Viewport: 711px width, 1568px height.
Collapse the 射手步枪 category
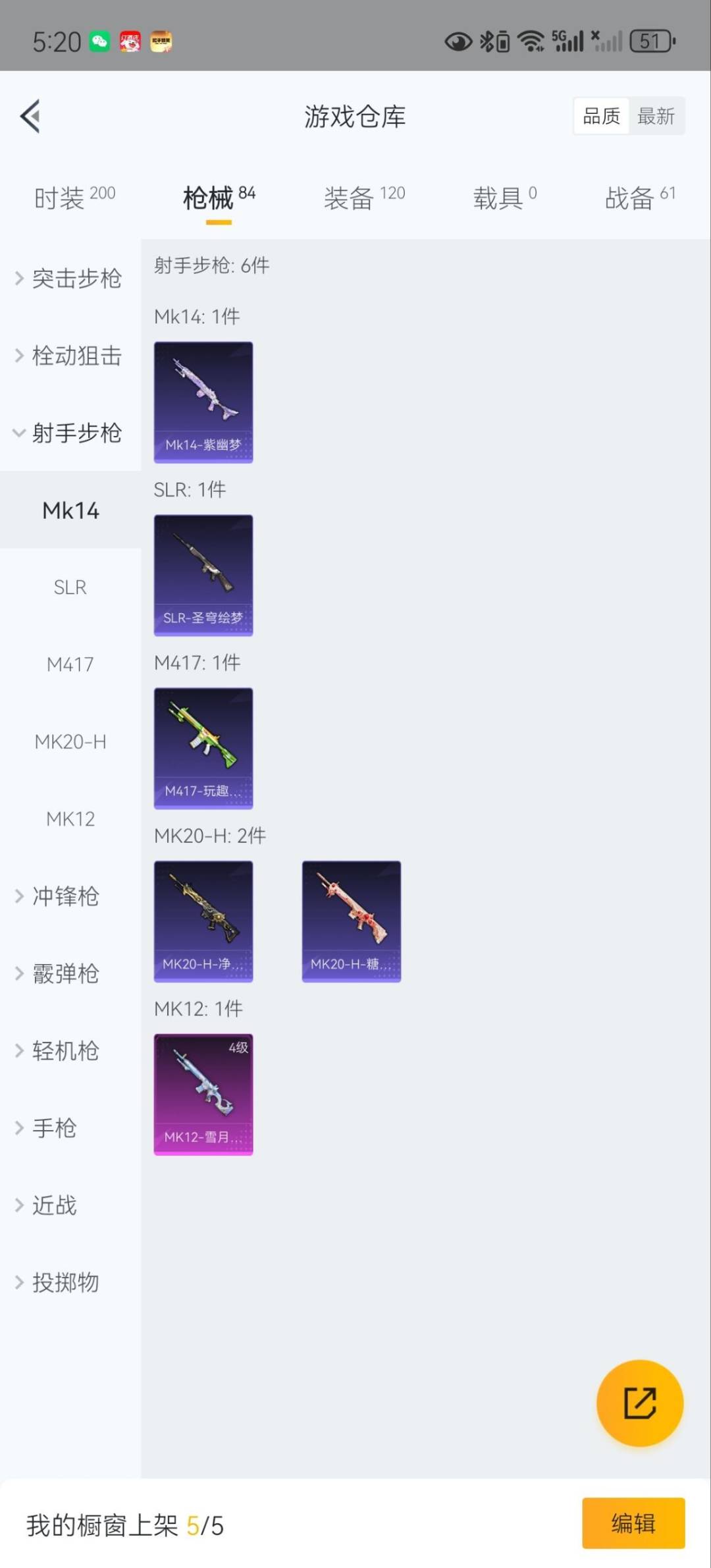point(69,433)
